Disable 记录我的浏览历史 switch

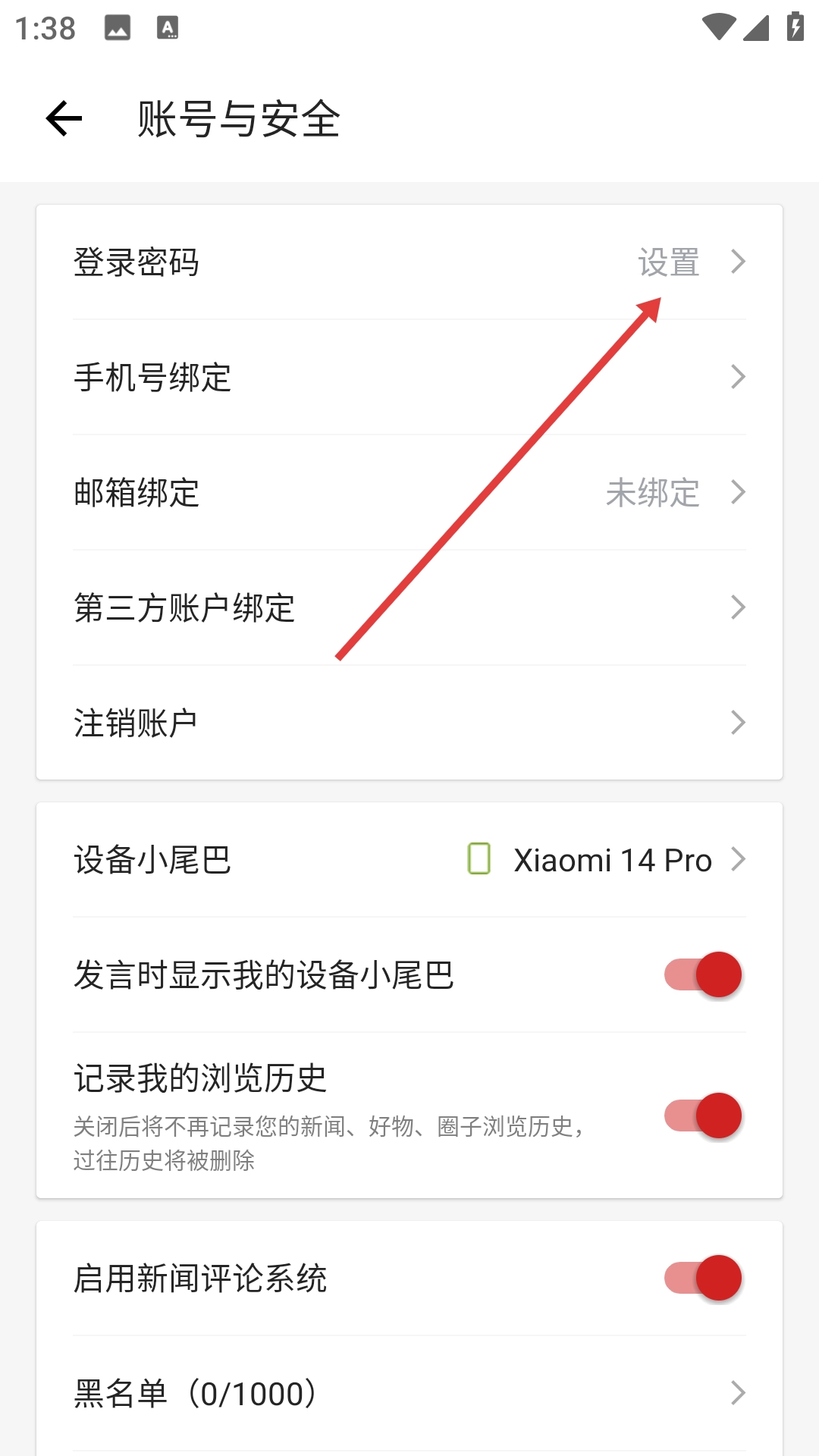click(x=702, y=1116)
